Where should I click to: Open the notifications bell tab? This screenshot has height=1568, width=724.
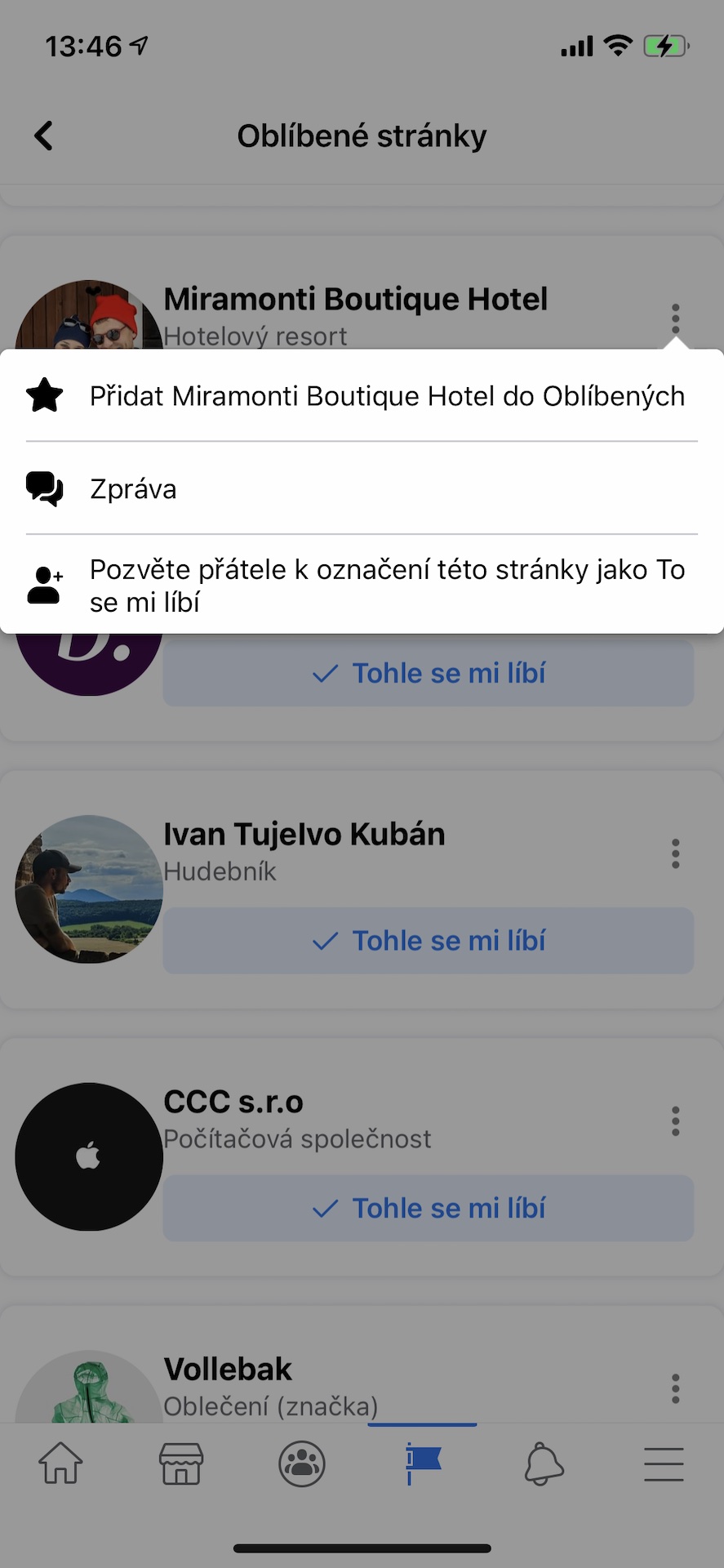[x=544, y=1463]
